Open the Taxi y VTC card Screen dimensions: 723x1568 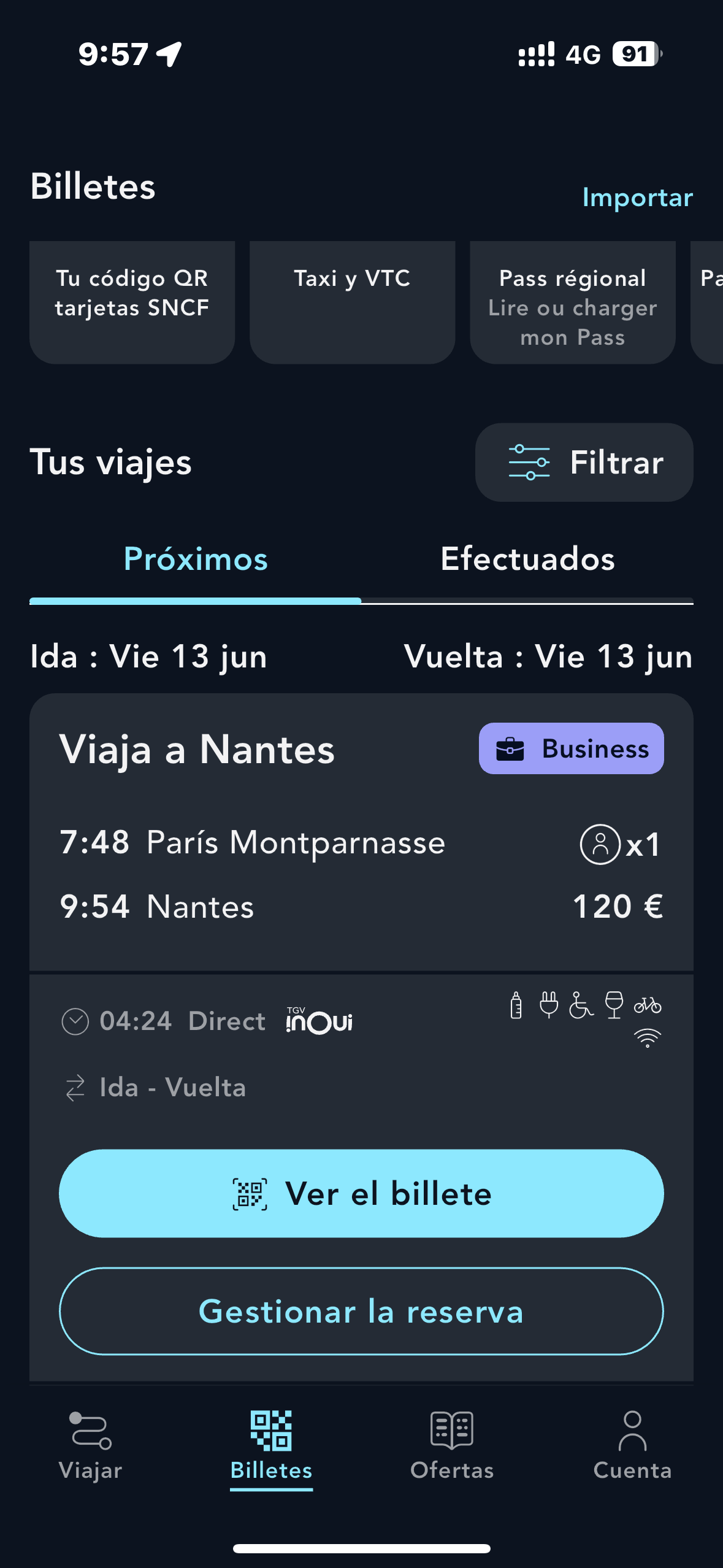tap(352, 302)
